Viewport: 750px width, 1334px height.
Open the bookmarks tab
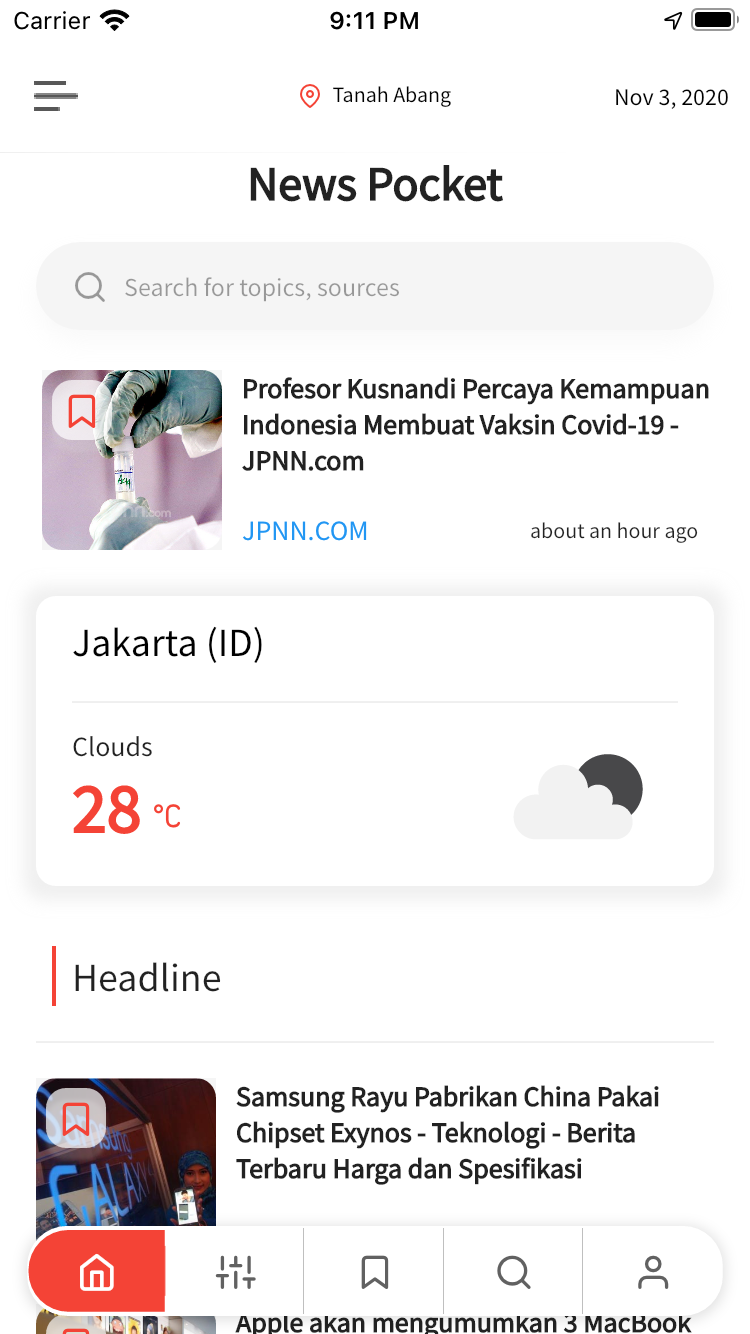pos(374,1271)
